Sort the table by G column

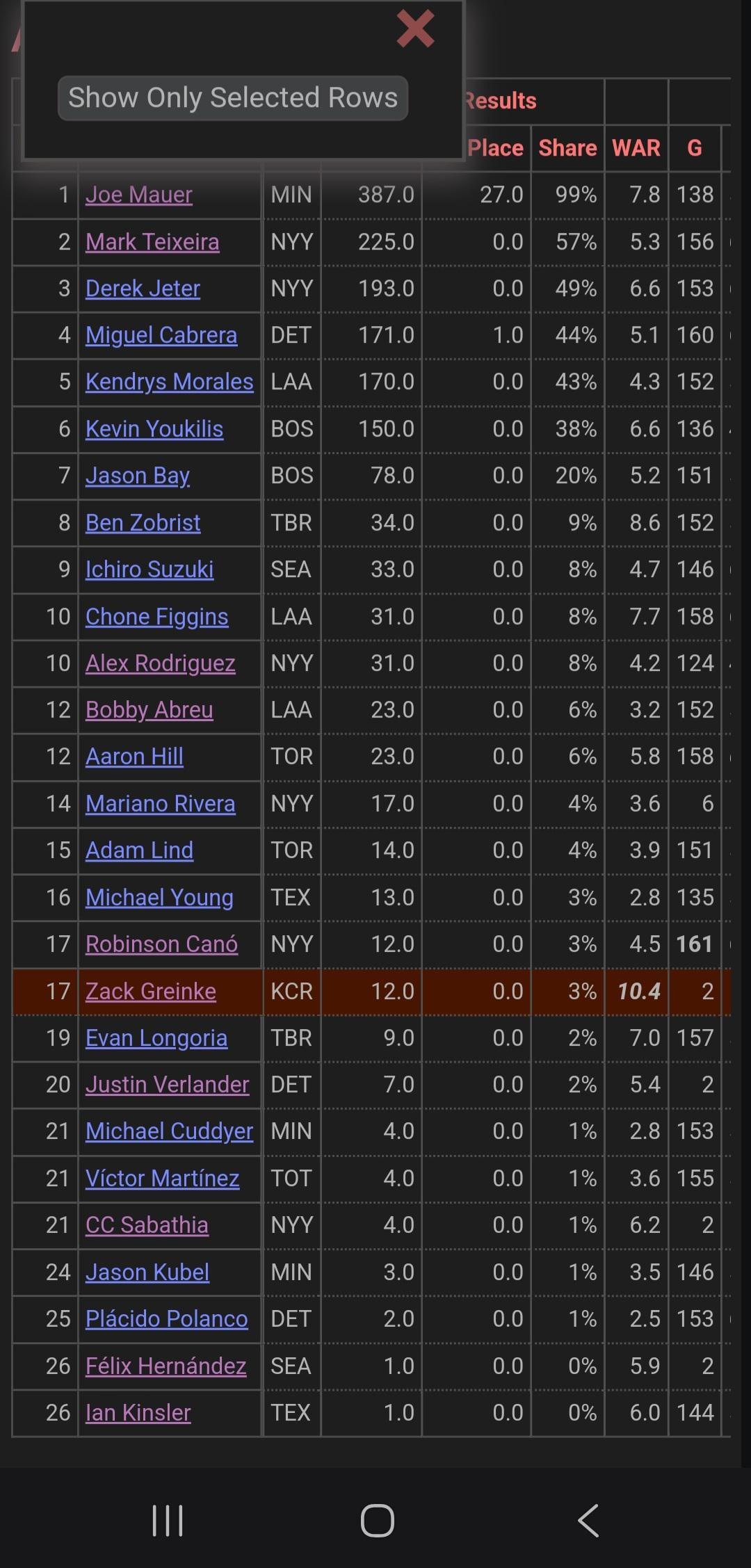click(x=695, y=148)
